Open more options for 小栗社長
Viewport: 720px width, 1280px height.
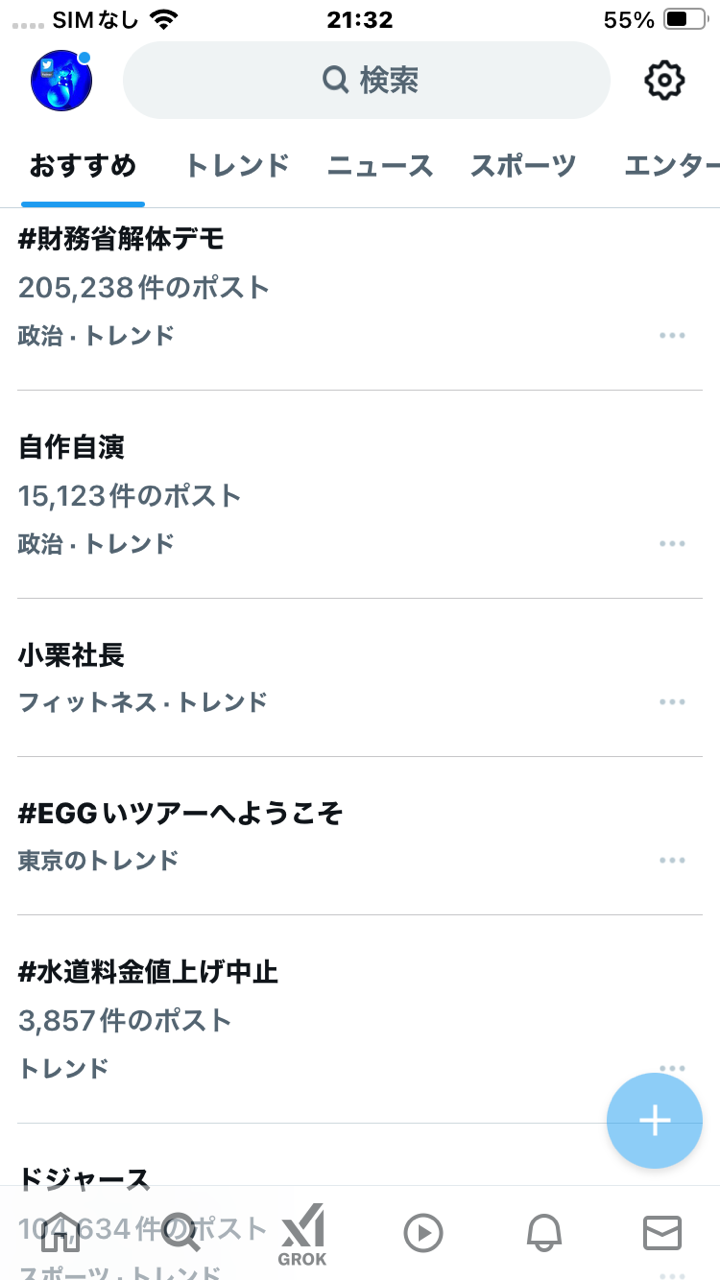pyautogui.click(x=672, y=702)
